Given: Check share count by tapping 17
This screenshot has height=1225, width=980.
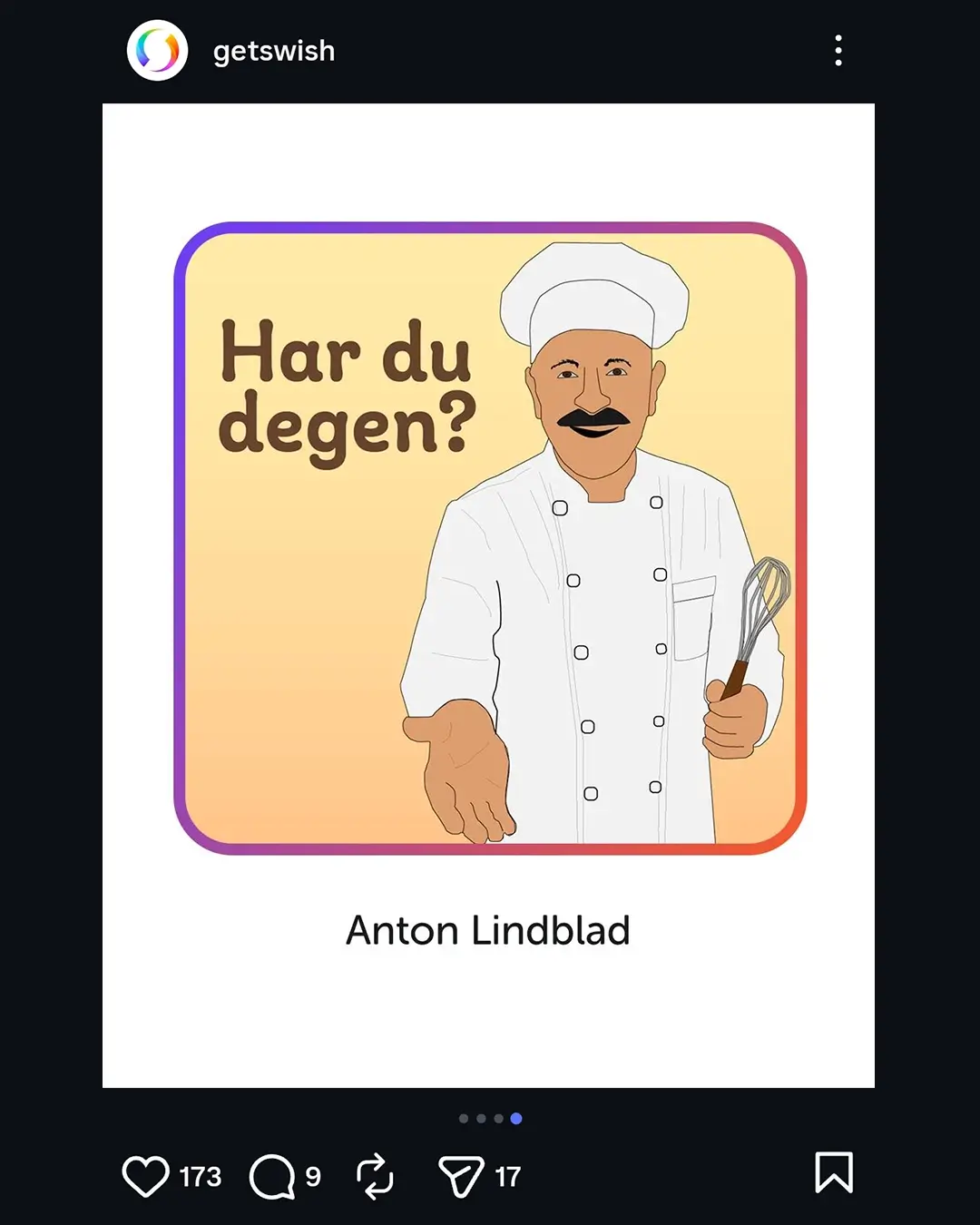Looking at the screenshot, I should [507, 1177].
